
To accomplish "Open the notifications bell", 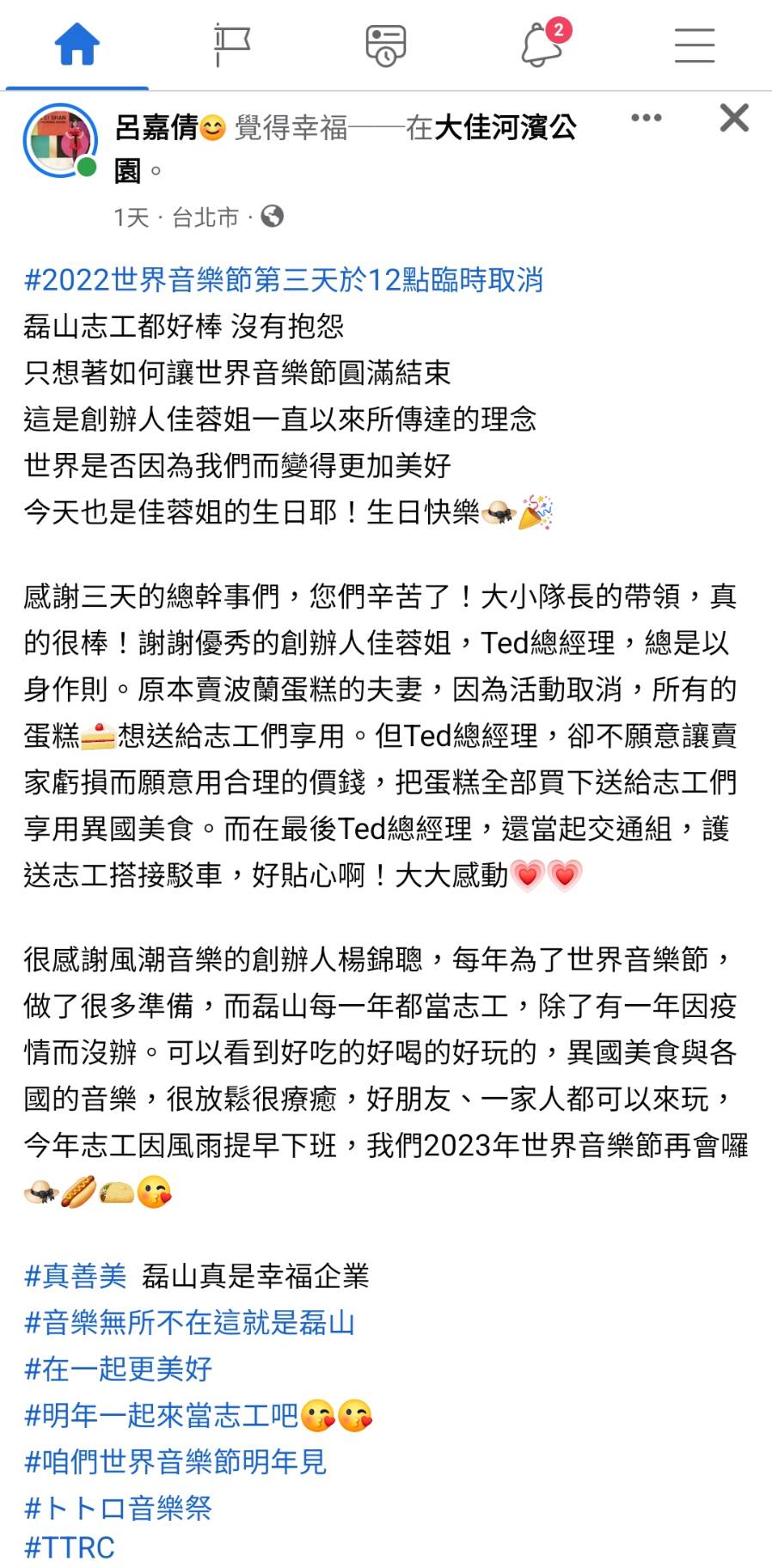I will click(542, 44).
